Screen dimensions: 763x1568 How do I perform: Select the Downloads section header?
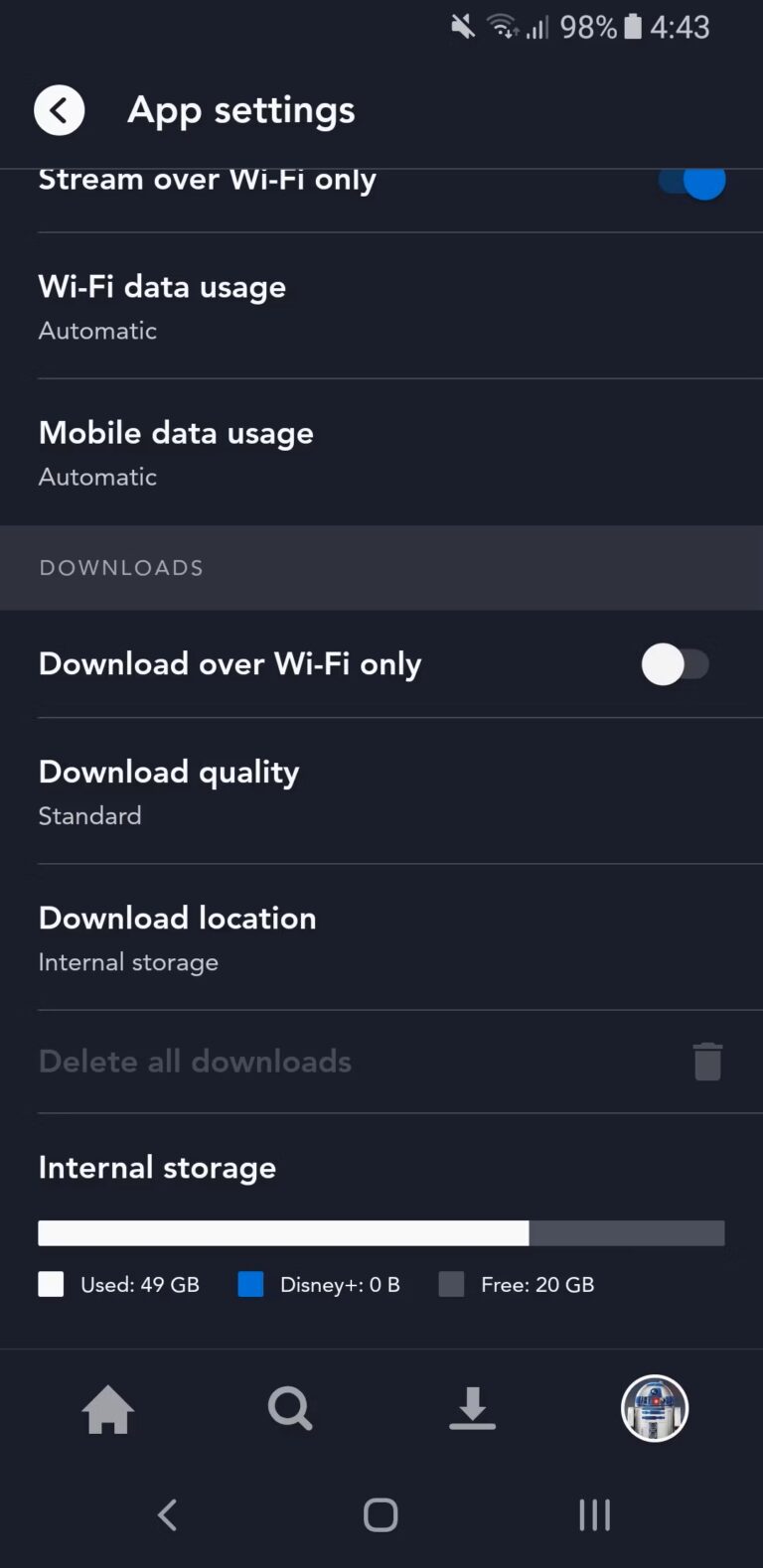[120, 567]
